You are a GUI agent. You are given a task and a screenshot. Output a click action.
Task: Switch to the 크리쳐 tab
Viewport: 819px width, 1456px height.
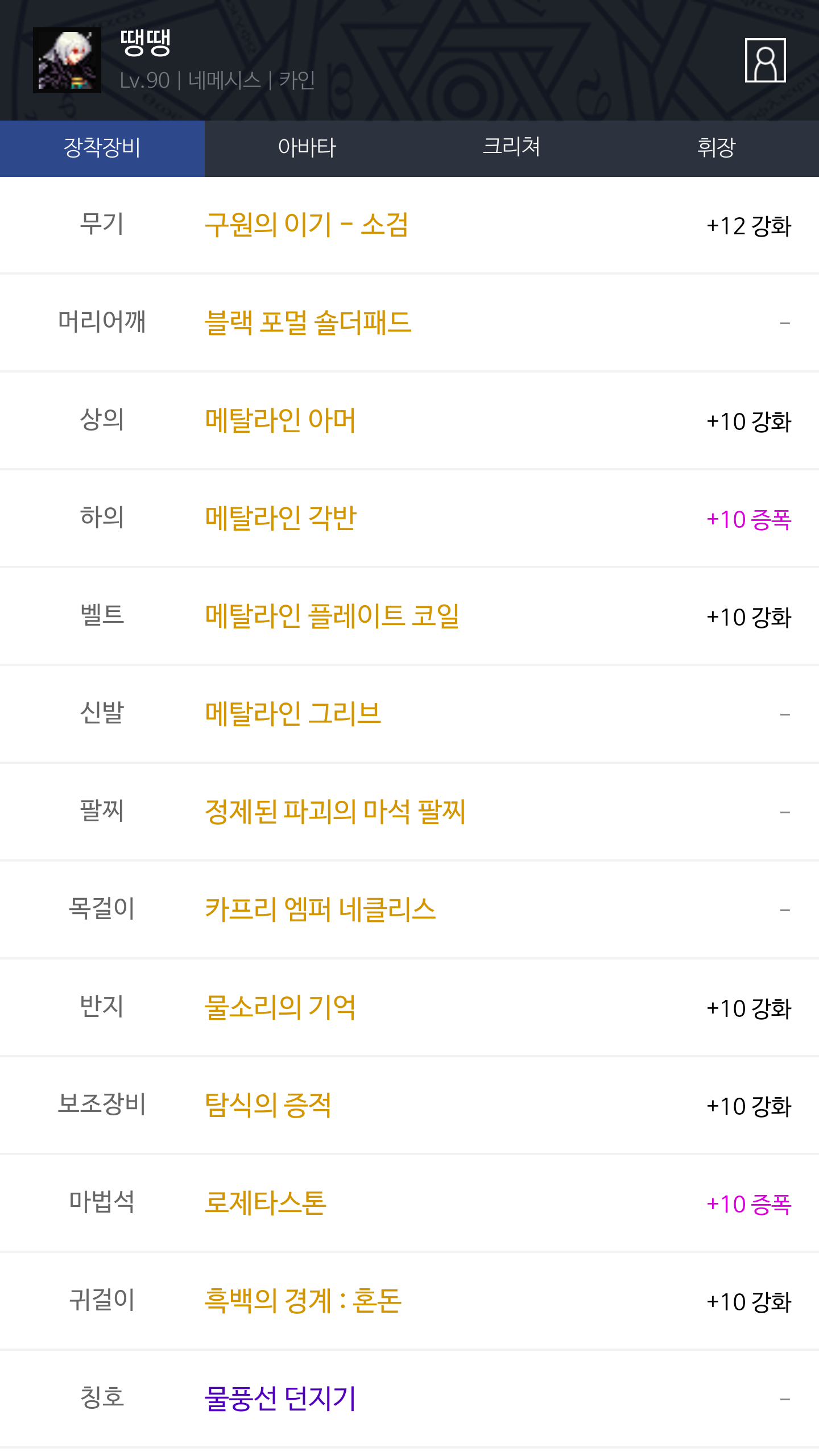(x=512, y=148)
